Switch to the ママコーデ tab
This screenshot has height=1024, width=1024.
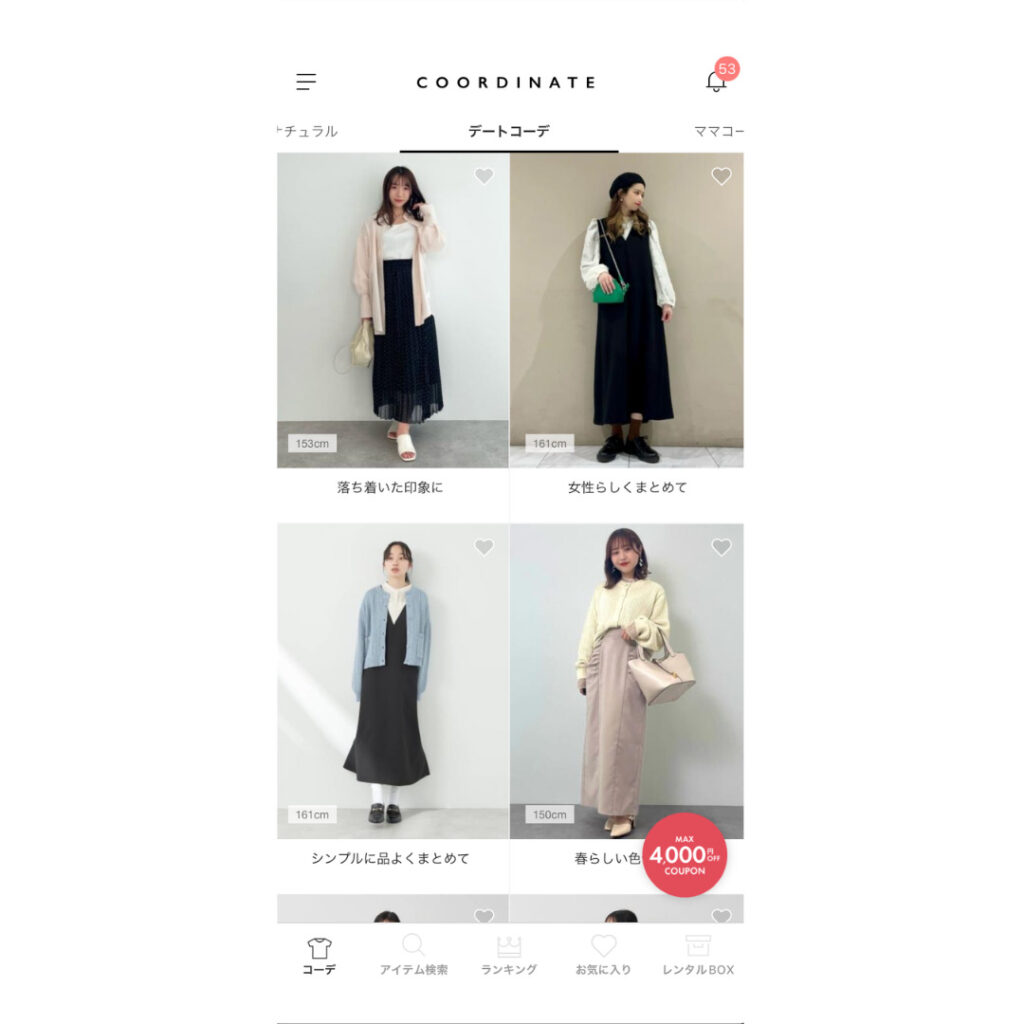tap(718, 131)
